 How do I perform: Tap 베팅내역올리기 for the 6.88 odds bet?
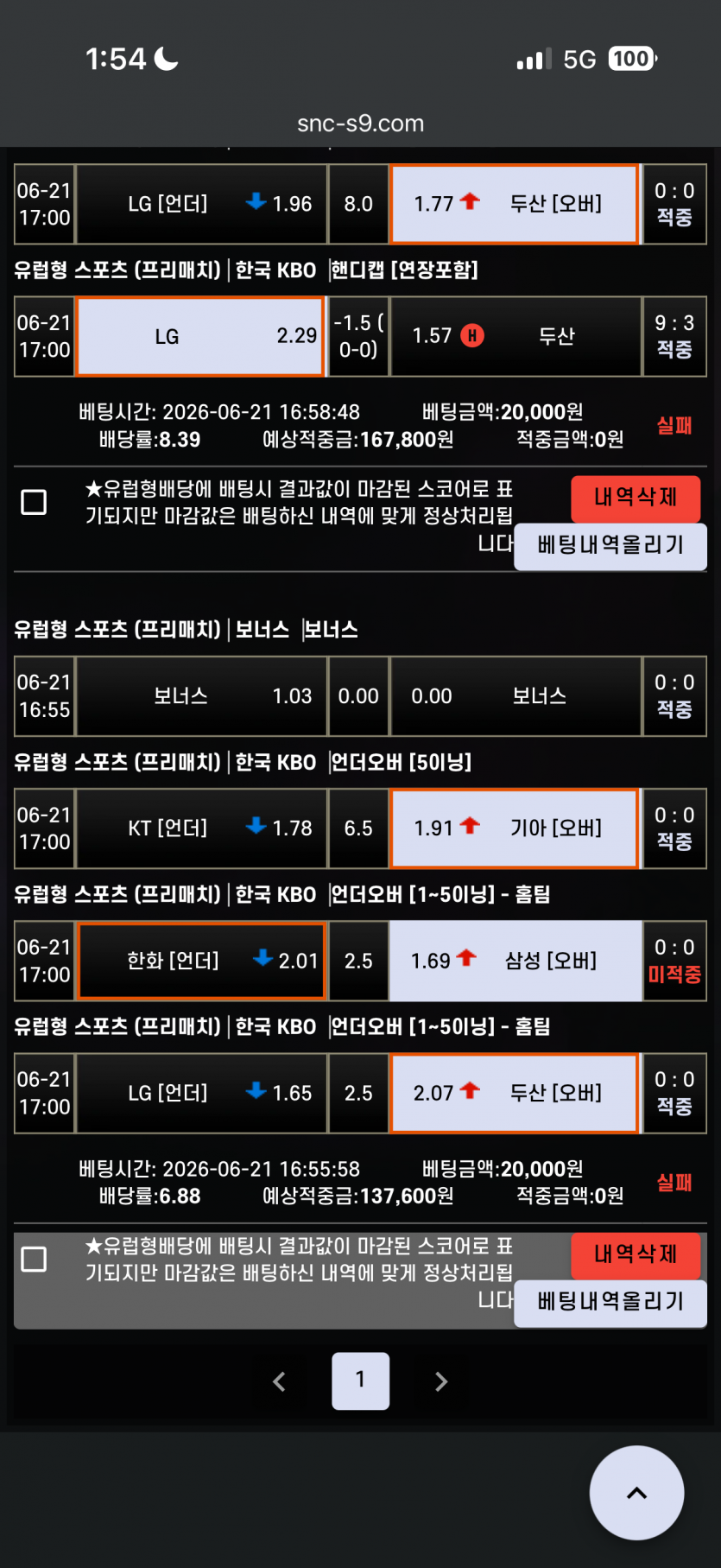pyautogui.click(x=610, y=1303)
